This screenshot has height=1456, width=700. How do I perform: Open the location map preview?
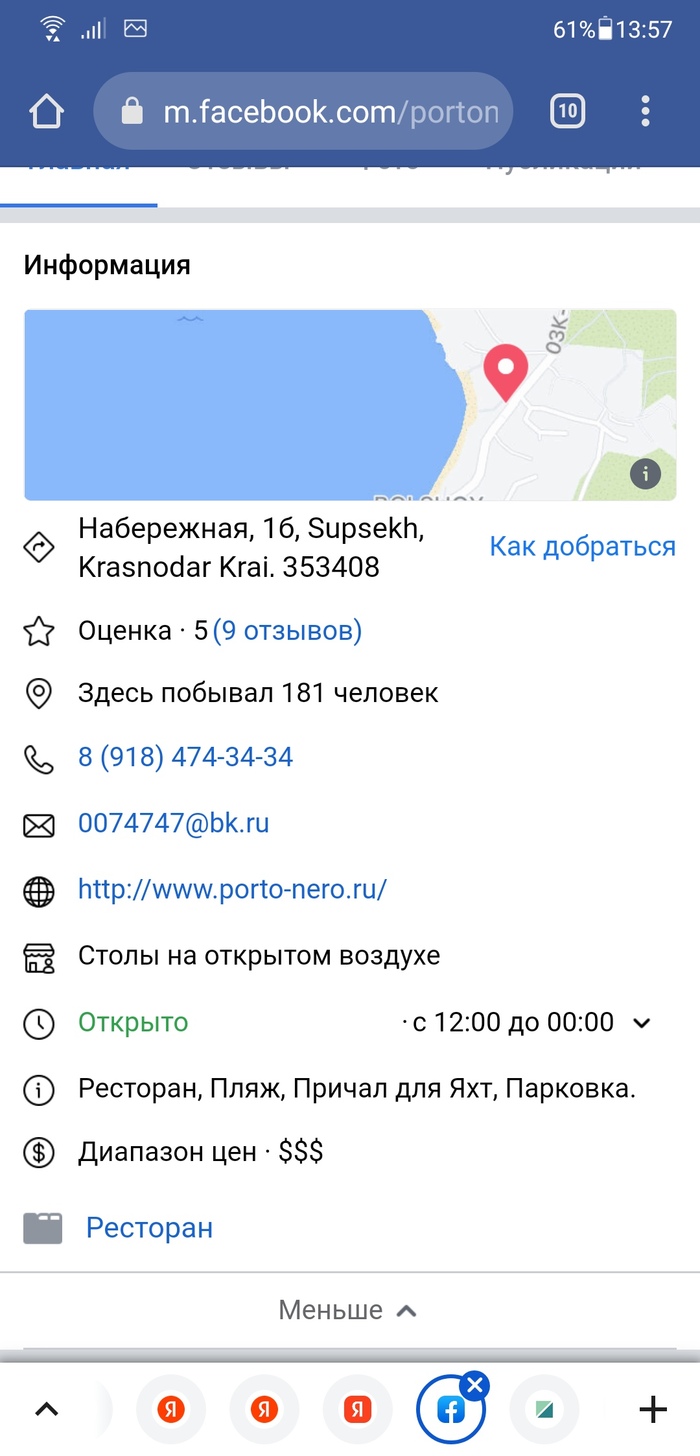[300, 405]
